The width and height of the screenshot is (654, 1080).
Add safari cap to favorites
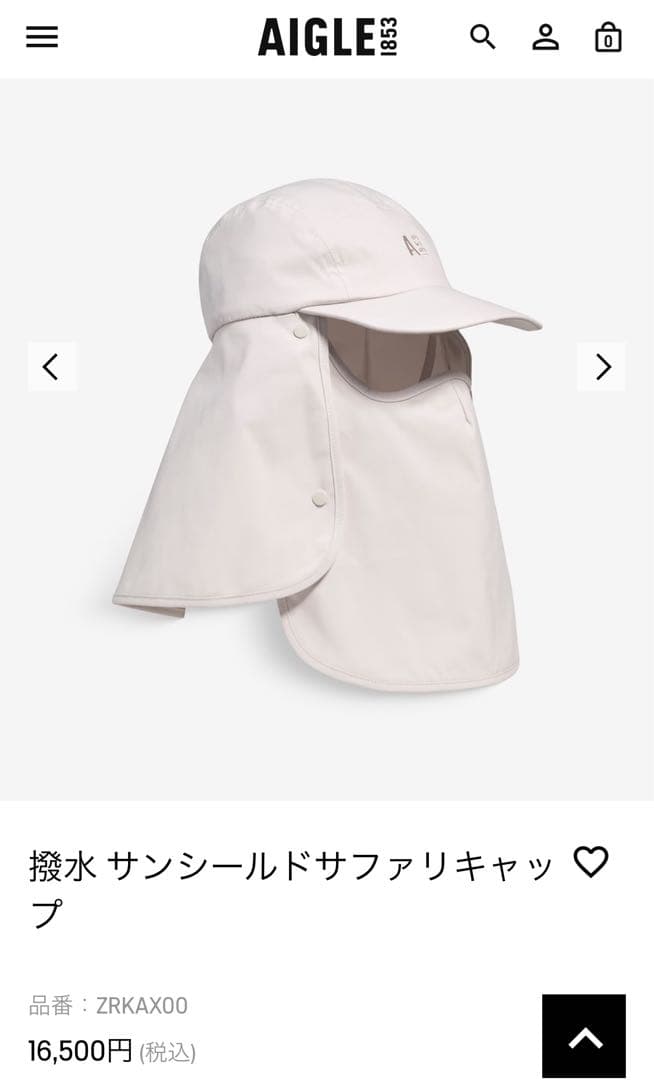click(x=591, y=862)
